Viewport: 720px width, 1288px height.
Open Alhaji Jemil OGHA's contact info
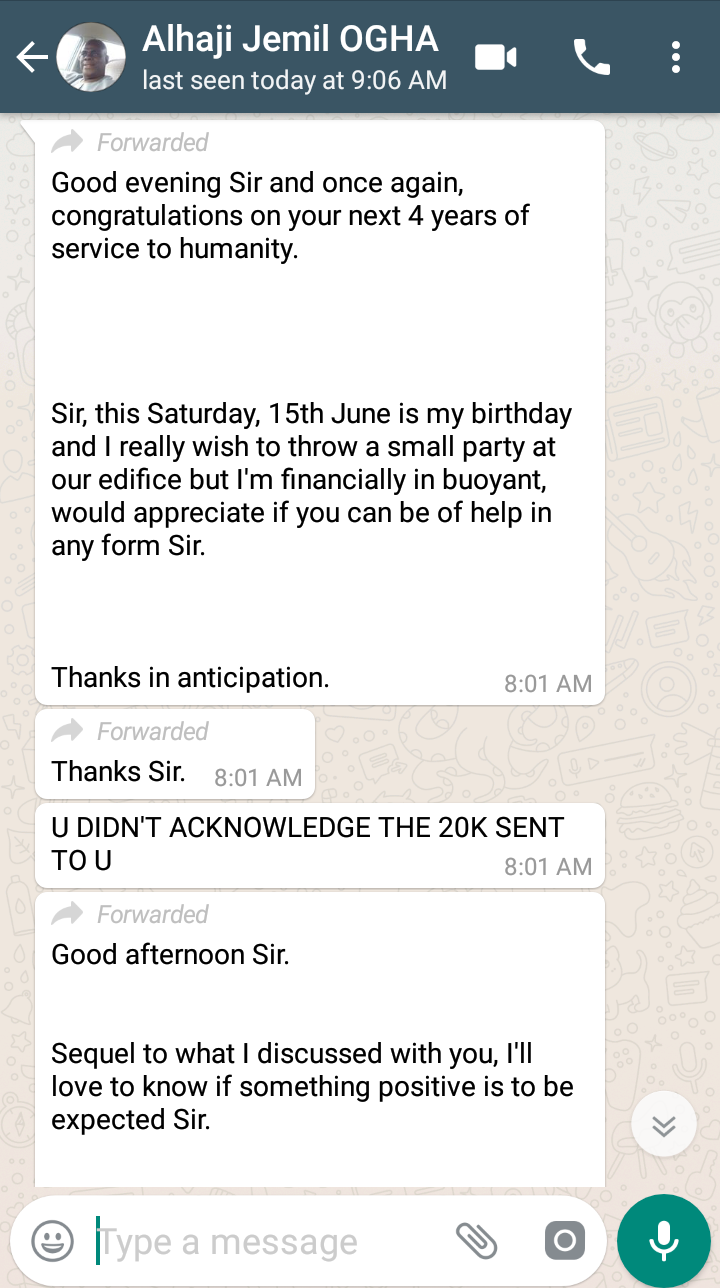[290, 56]
